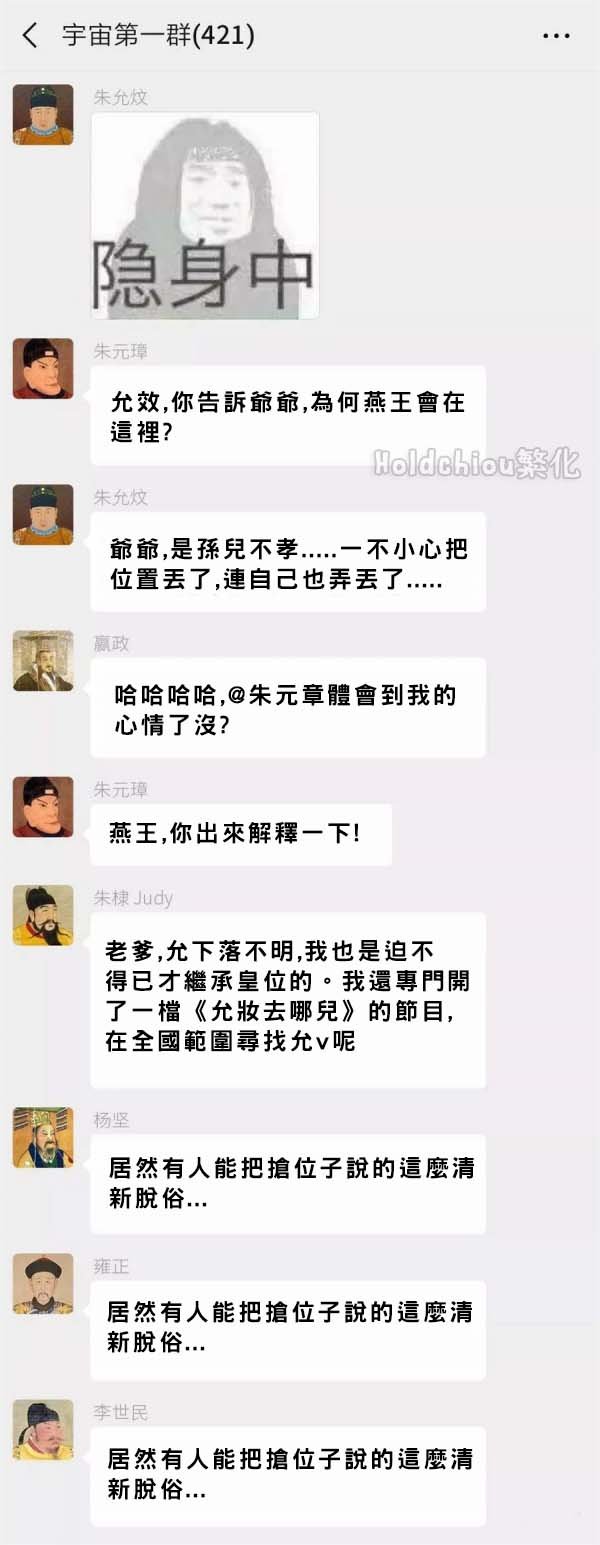Screen dimensions: 600x1545
Task: Tap 朱棣 Judy's avatar
Action: pos(43,915)
